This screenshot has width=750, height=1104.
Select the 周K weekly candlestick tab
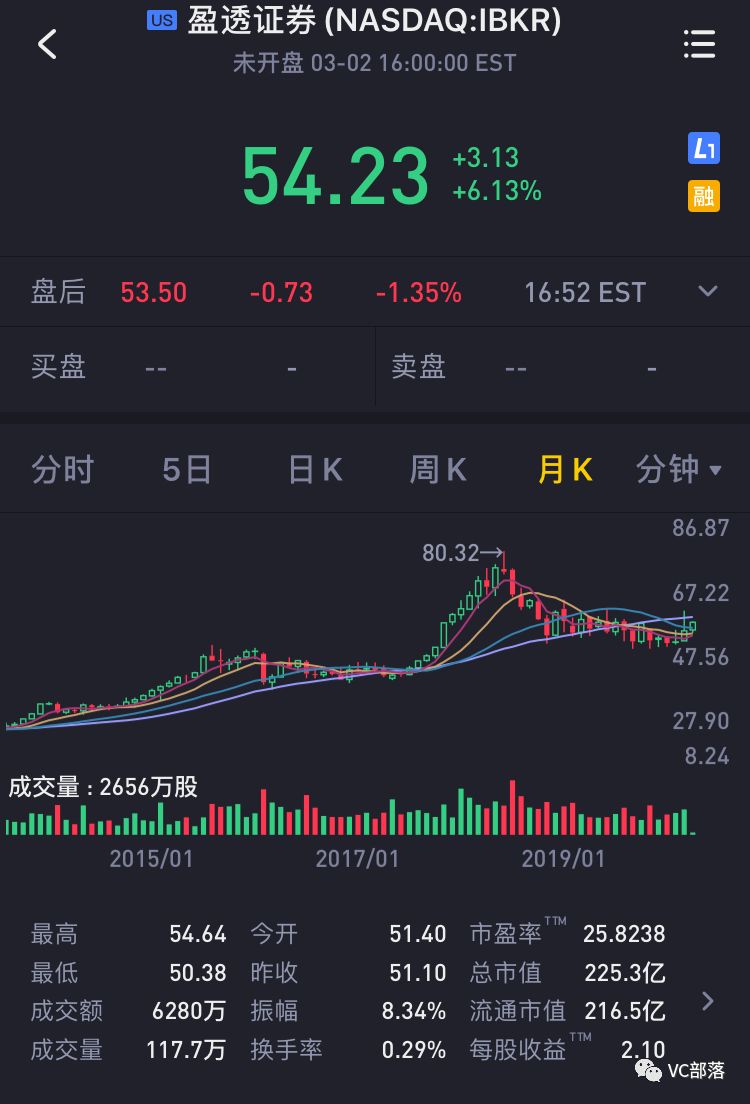click(438, 469)
